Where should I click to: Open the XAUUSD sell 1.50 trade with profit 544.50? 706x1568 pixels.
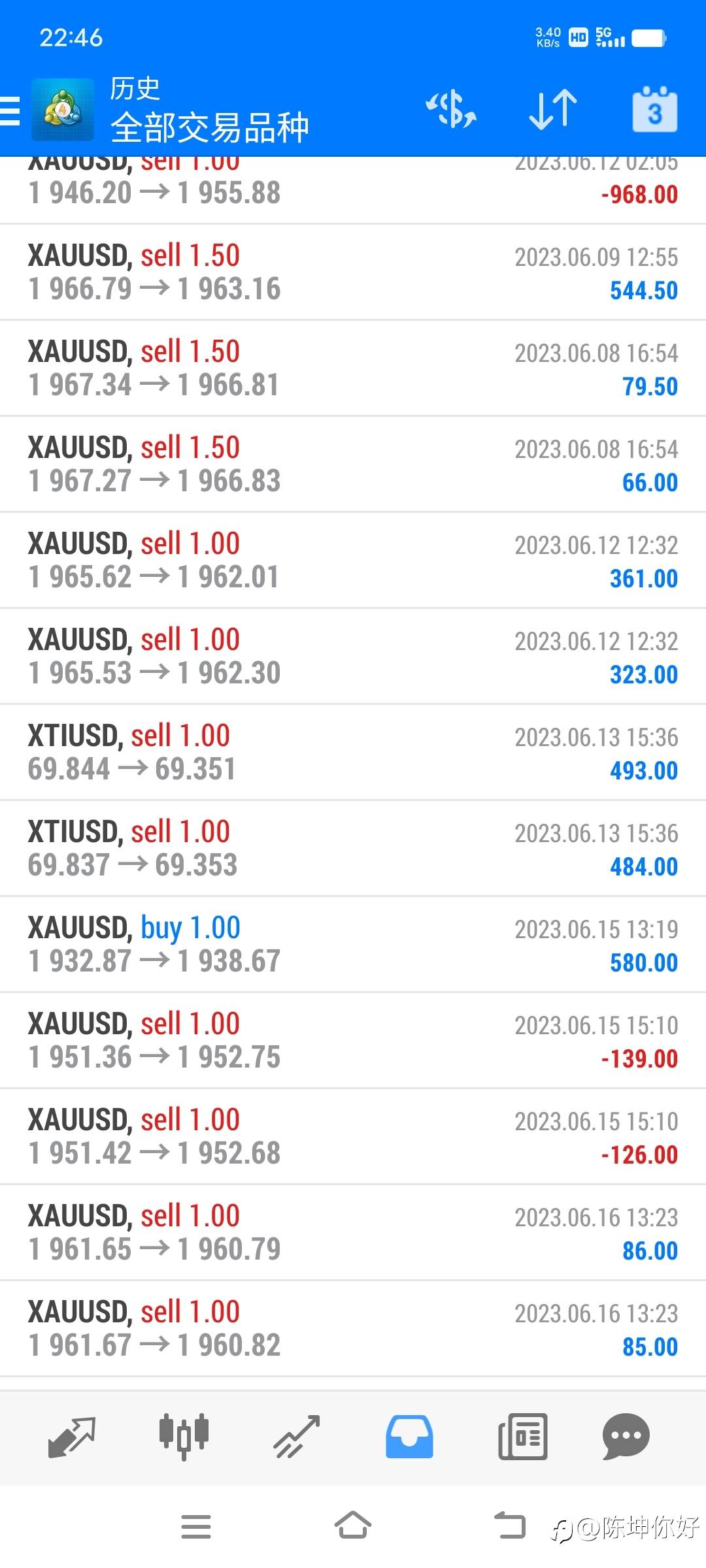click(353, 272)
